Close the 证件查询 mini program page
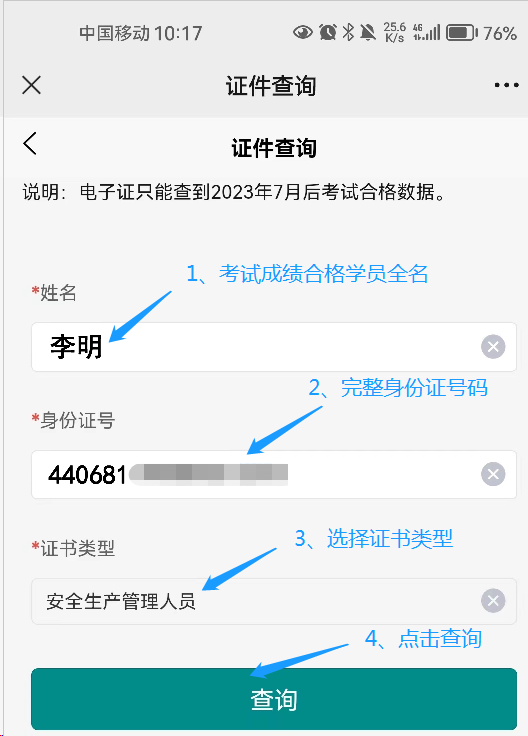The width and height of the screenshot is (528, 736). [31, 85]
